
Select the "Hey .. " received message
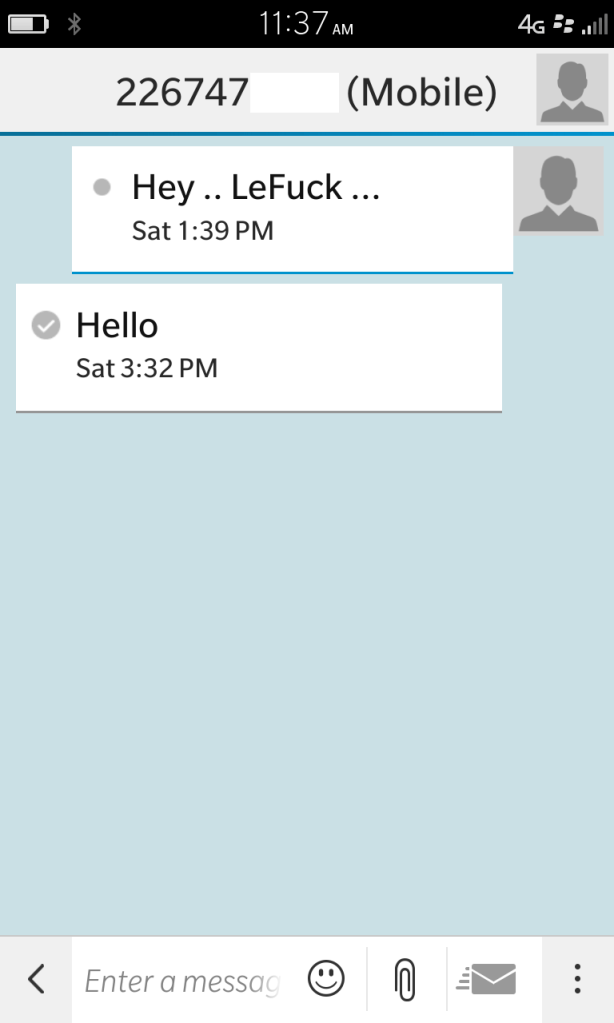coord(292,208)
